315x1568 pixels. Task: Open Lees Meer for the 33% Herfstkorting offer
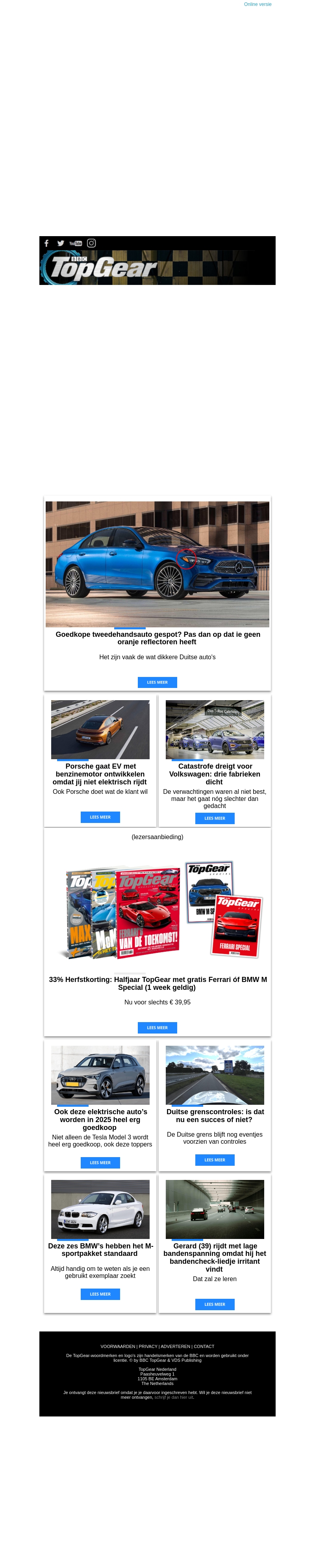[157, 1028]
